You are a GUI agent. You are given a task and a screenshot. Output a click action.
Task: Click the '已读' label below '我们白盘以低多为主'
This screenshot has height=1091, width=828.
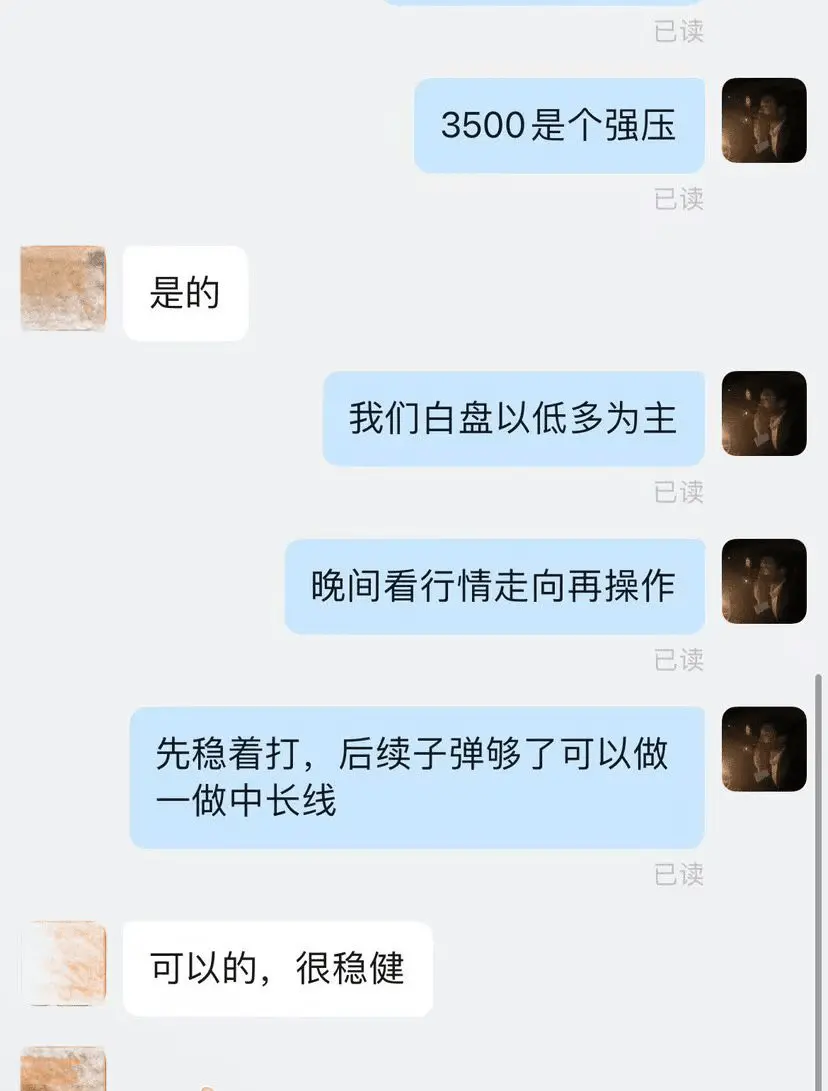tap(679, 492)
